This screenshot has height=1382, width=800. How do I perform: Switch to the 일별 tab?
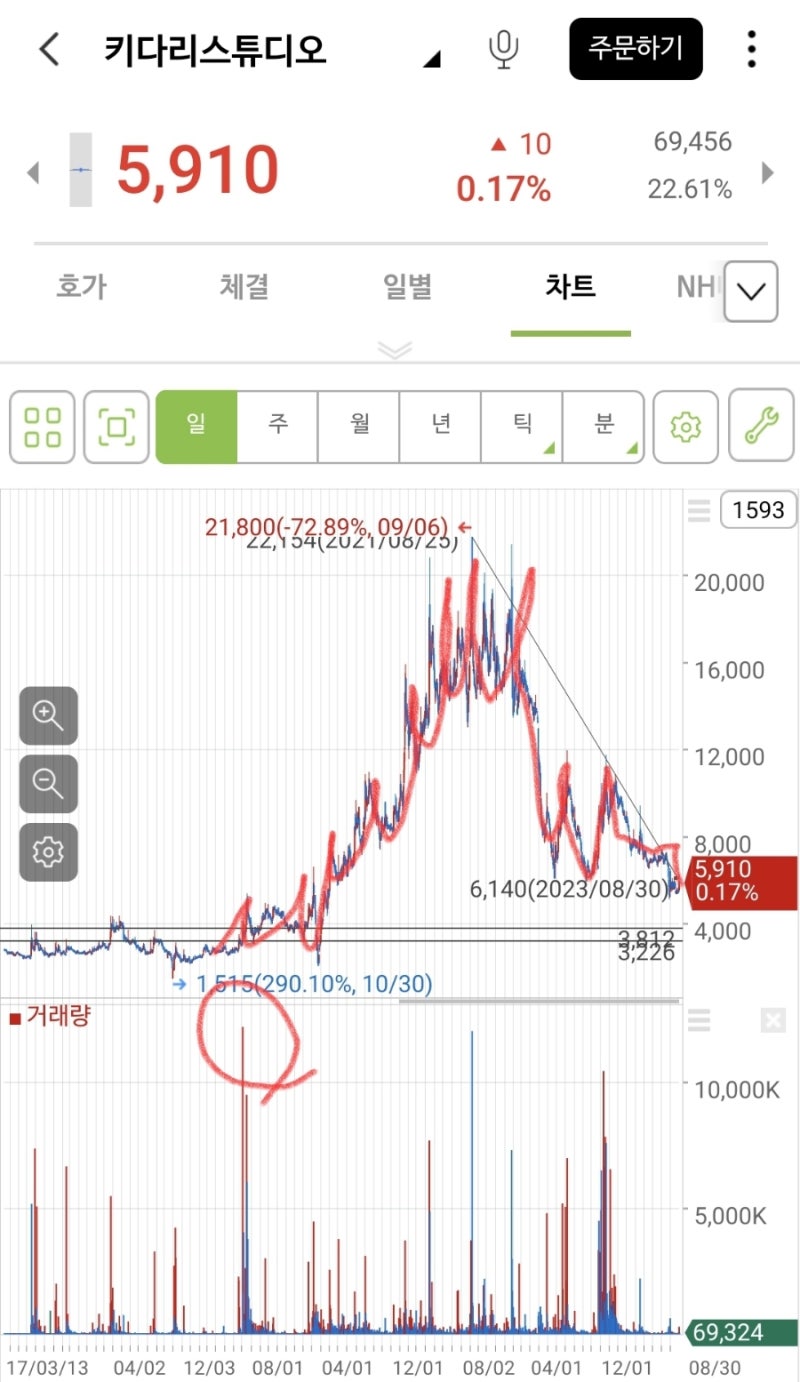[408, 288]
